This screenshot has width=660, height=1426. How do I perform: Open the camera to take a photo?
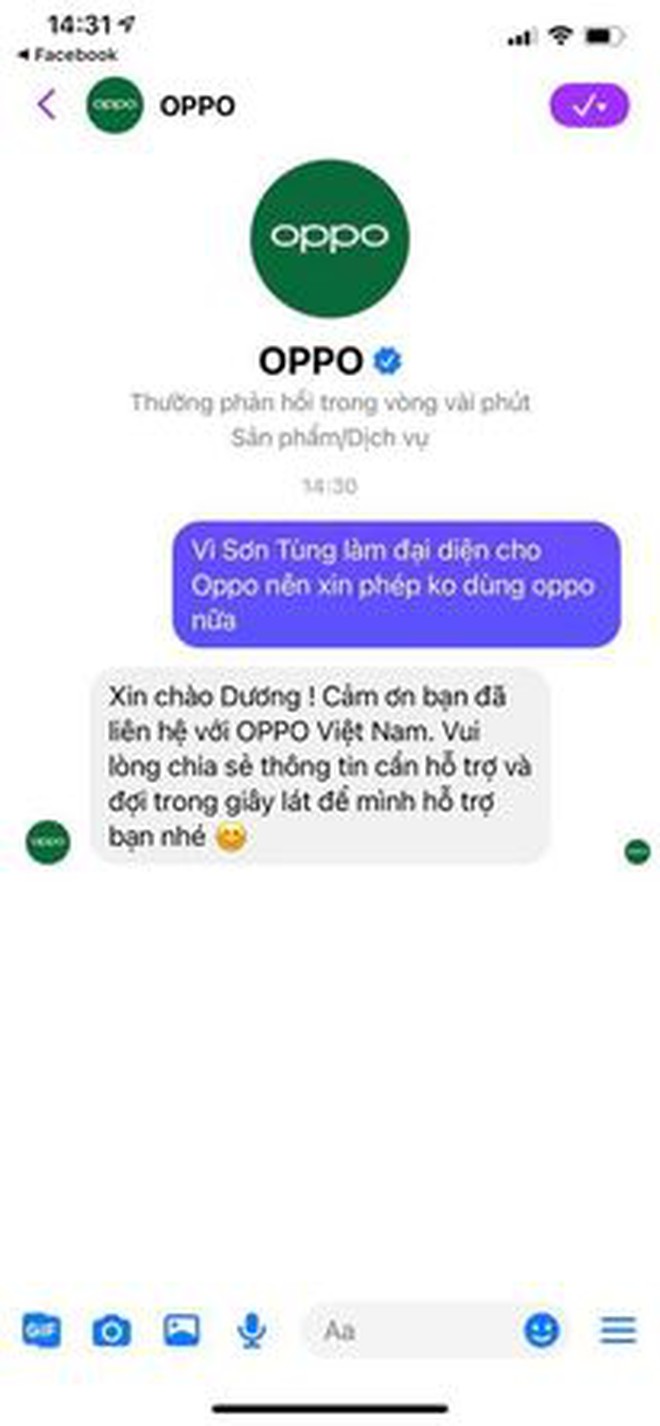[111, 1330]
